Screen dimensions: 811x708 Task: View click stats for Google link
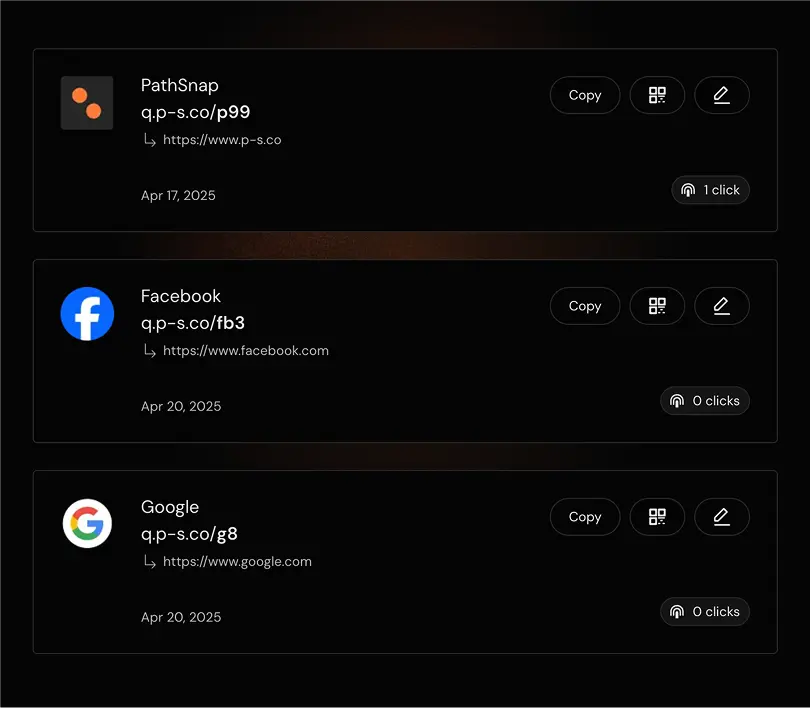pos(705,612)
